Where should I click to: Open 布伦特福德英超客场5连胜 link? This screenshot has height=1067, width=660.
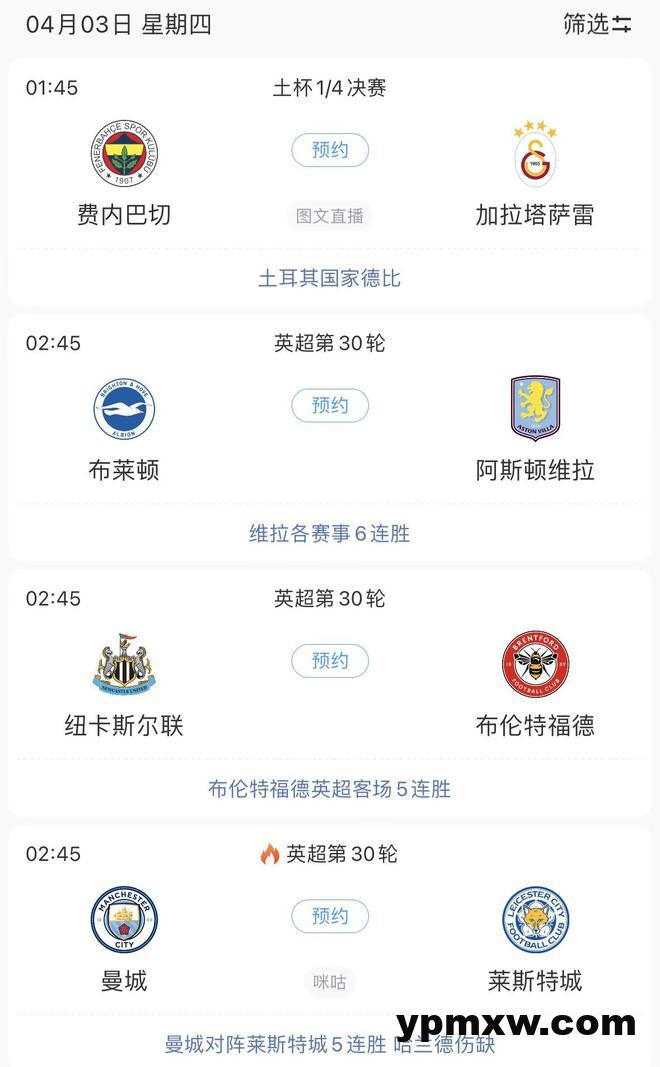pyautogui.click(x=330, y=789)
